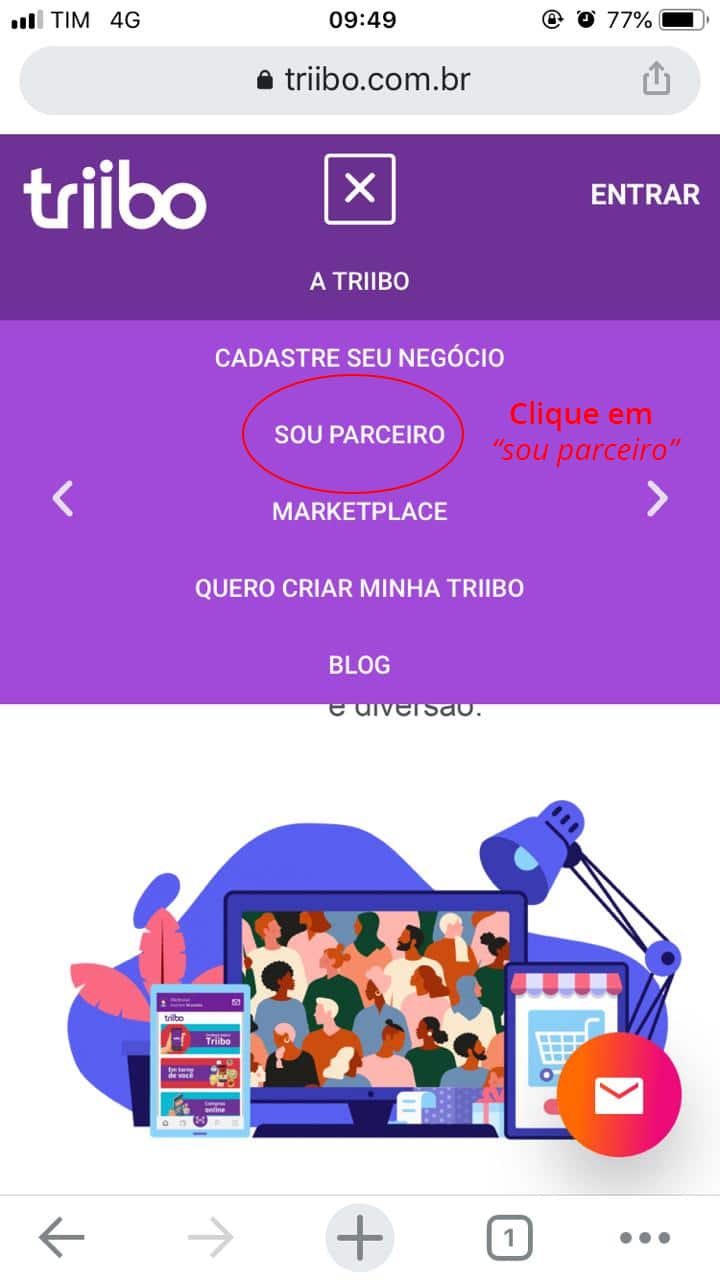Go back in the browser

(62, 1239)
